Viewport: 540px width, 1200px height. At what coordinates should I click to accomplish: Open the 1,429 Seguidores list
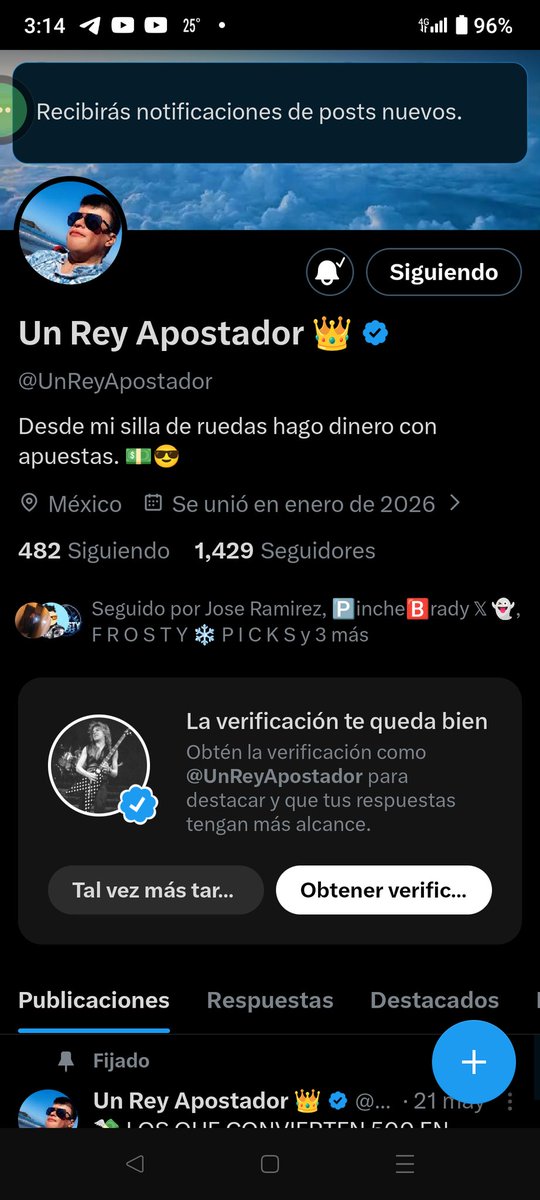[x=285, y=550]
